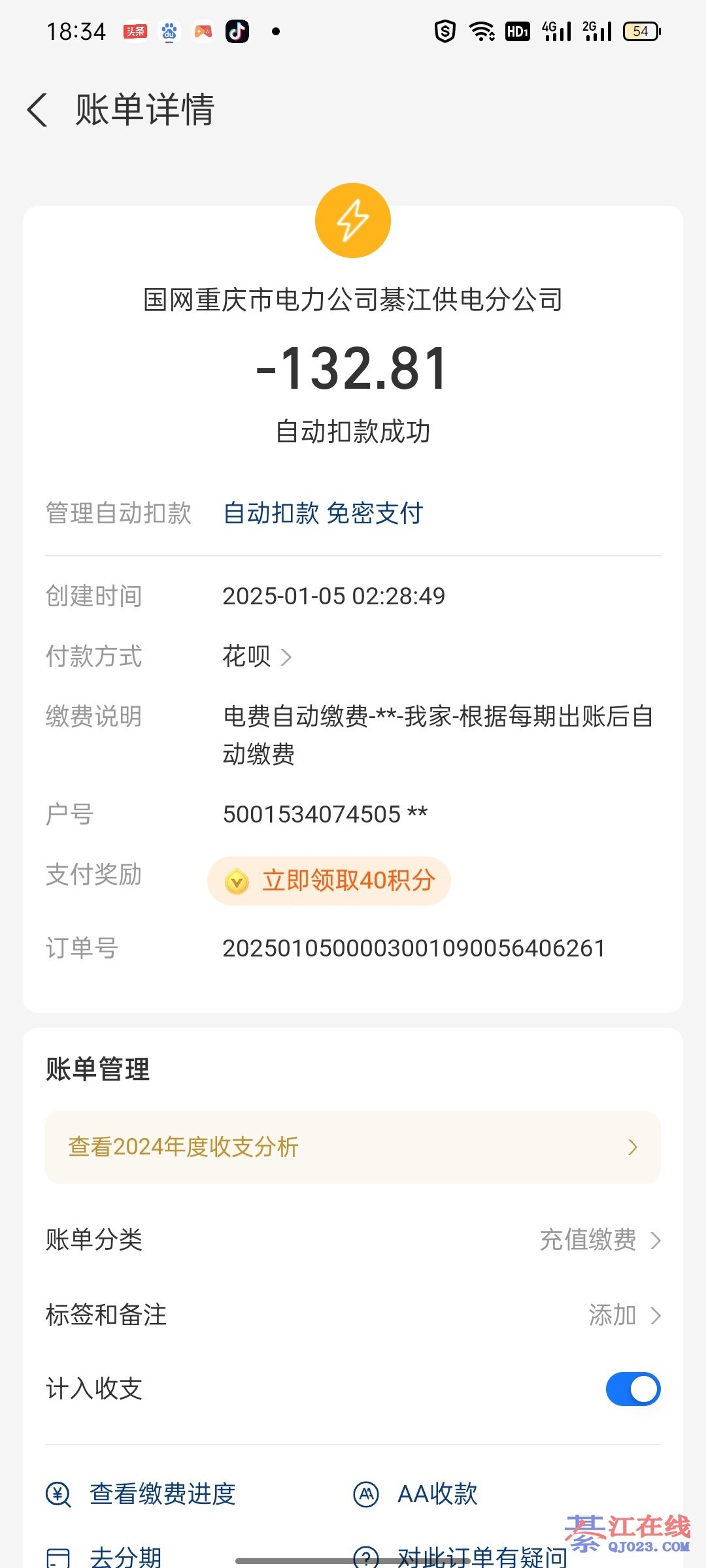This screenshot has width=706, height=1568.
Task: View 查看2024年度收支分析 report
Action: [353, 1147]
